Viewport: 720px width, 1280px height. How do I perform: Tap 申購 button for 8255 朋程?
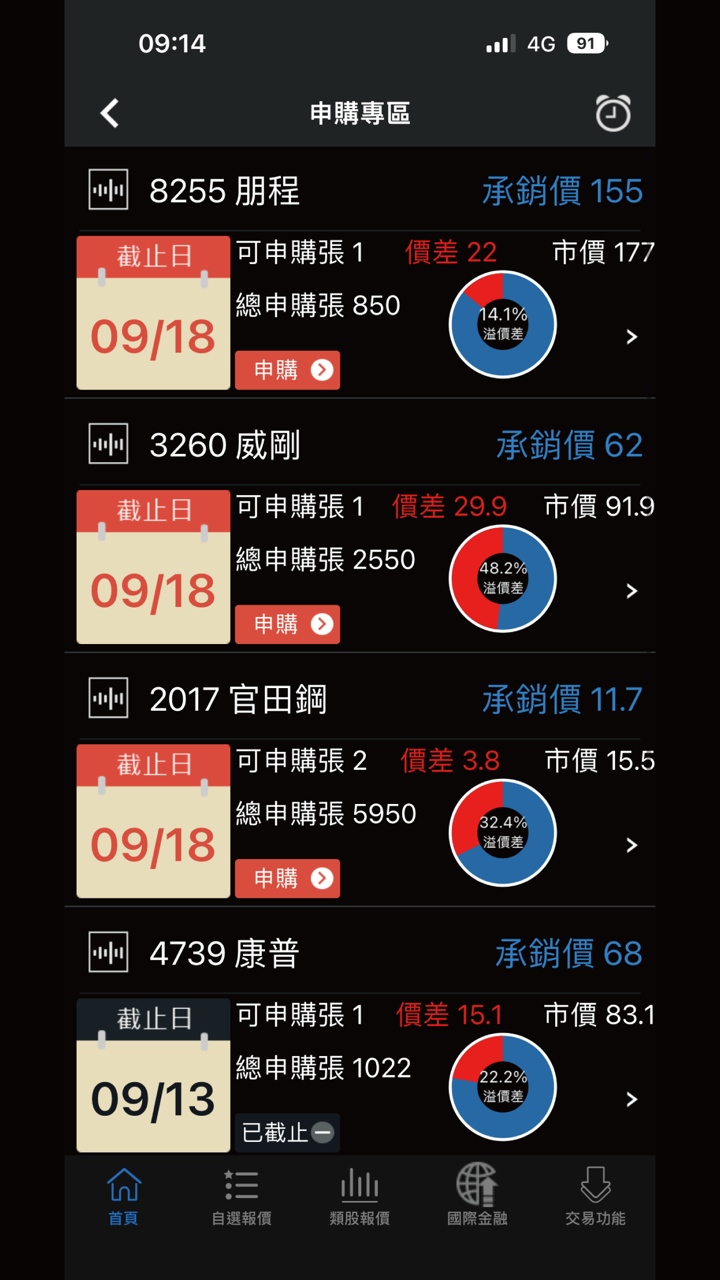click(288, 370)
